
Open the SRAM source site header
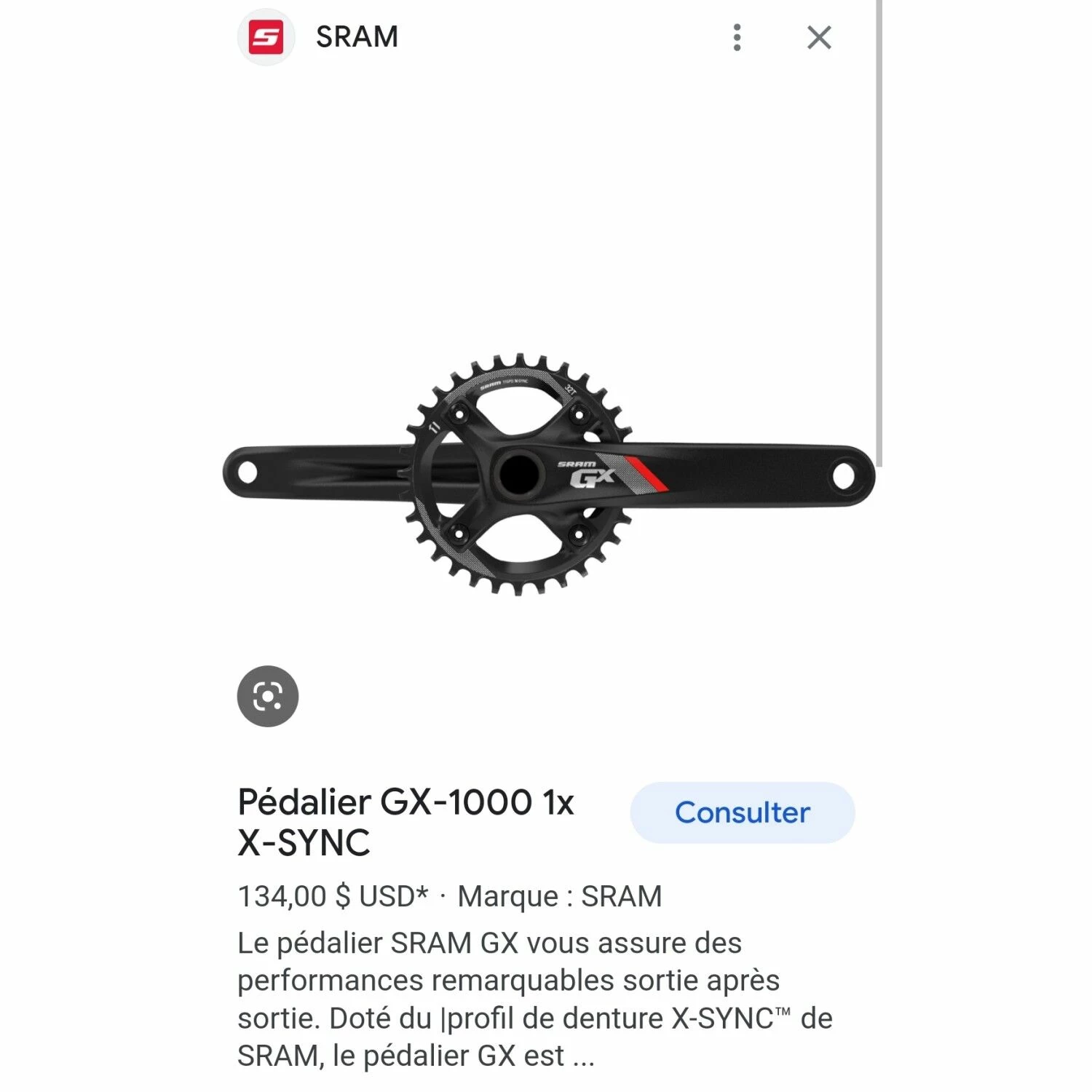pos(357,37)
